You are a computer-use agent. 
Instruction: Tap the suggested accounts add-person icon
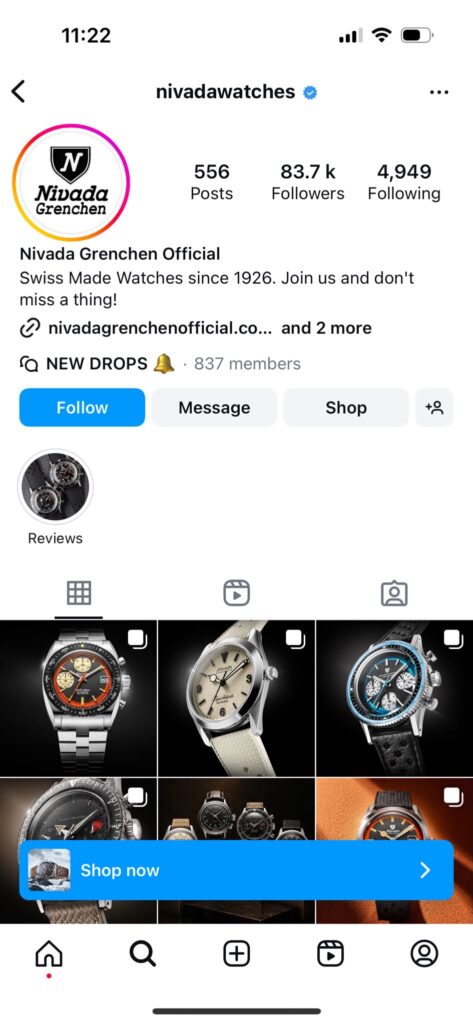[434, 408]
